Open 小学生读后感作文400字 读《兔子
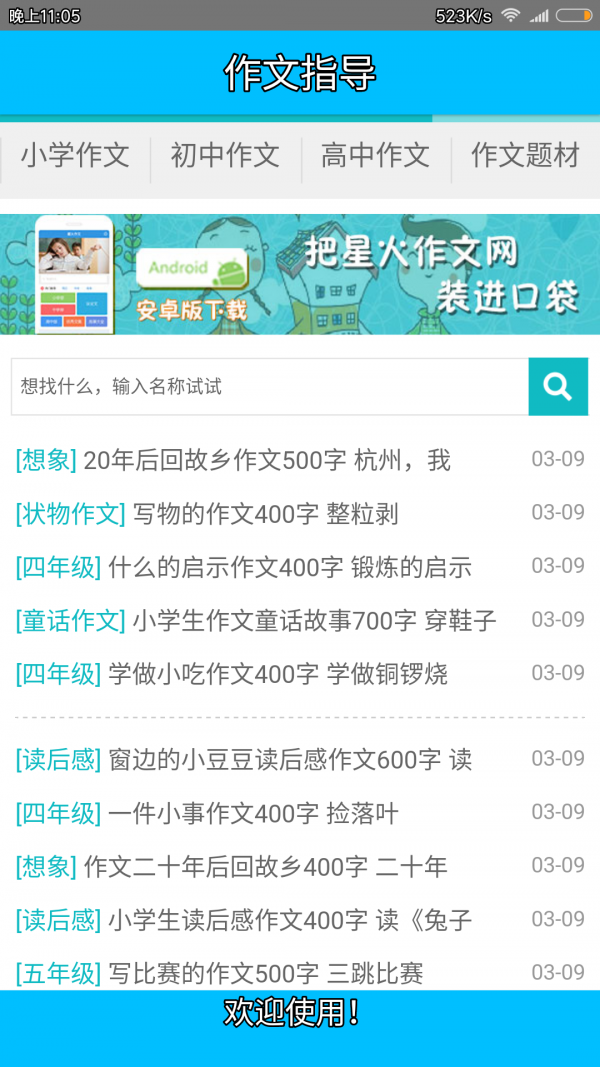600x1067 pixels. (x=290, y=919)
